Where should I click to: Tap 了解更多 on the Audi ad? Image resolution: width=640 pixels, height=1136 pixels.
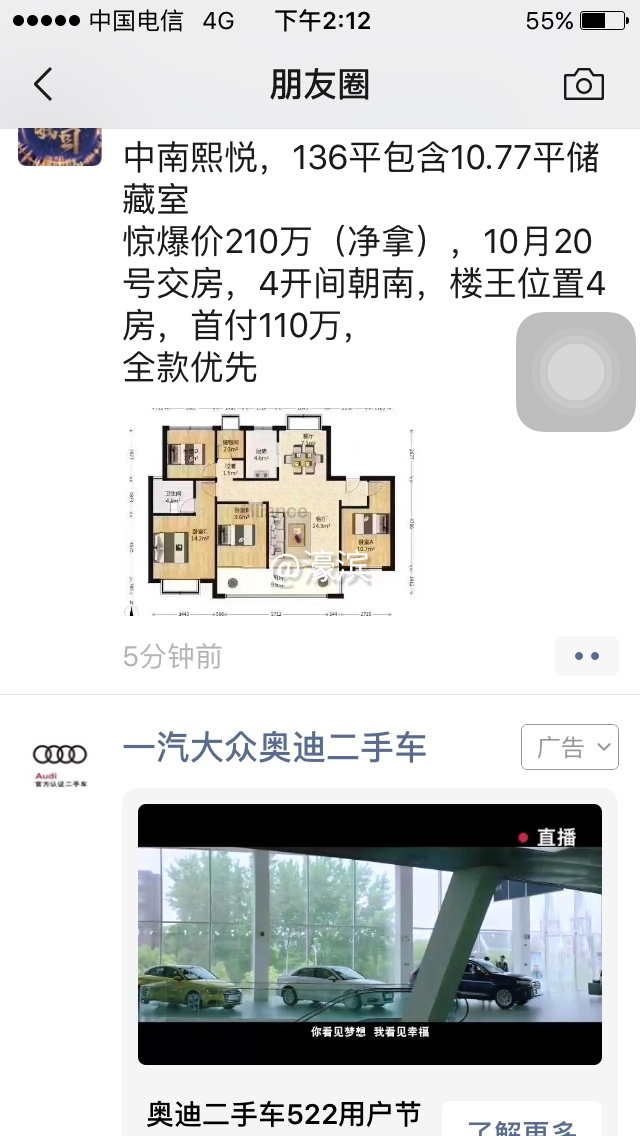click(522, 1122)
